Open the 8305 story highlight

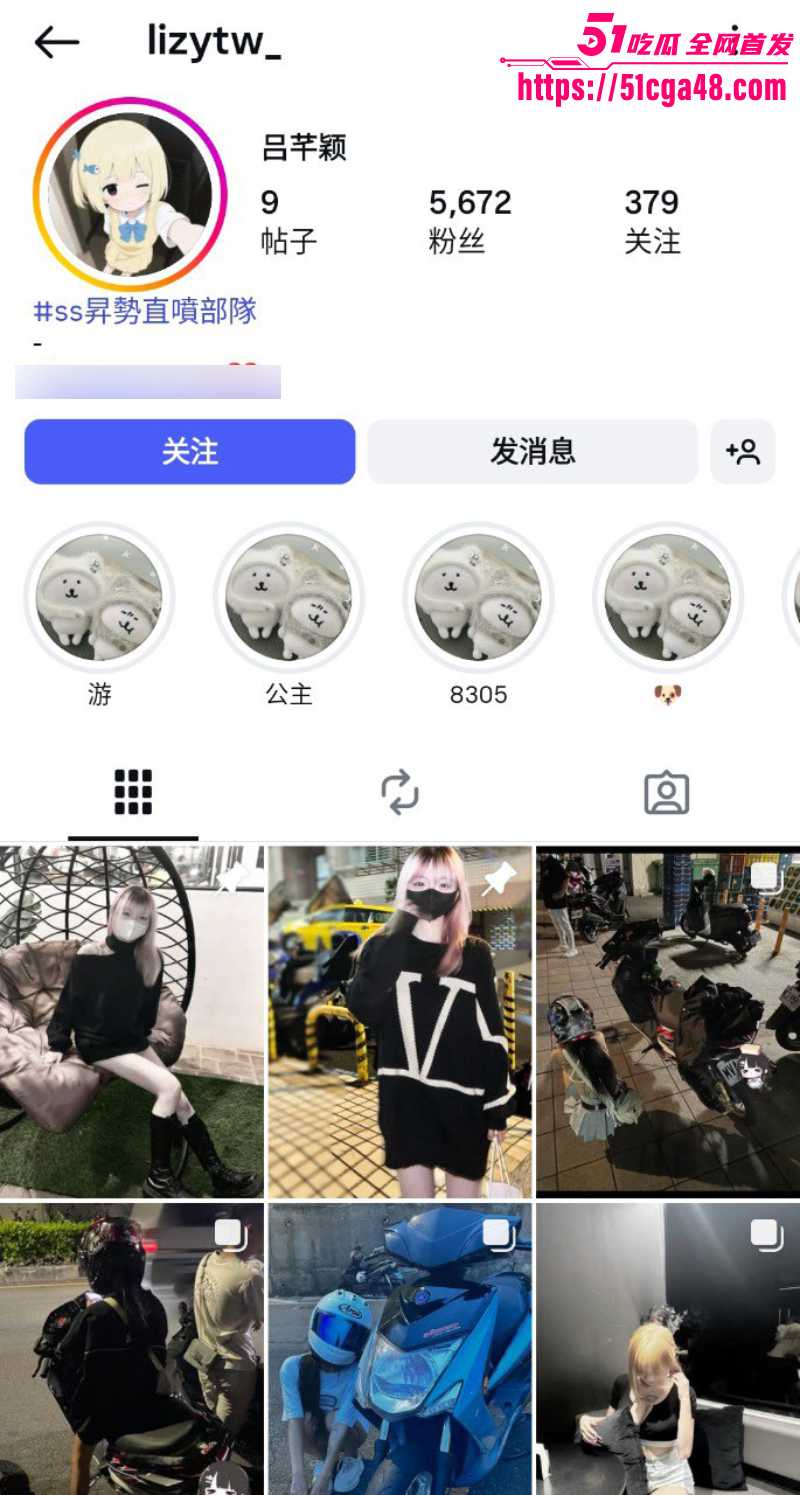tap(478, 598)
